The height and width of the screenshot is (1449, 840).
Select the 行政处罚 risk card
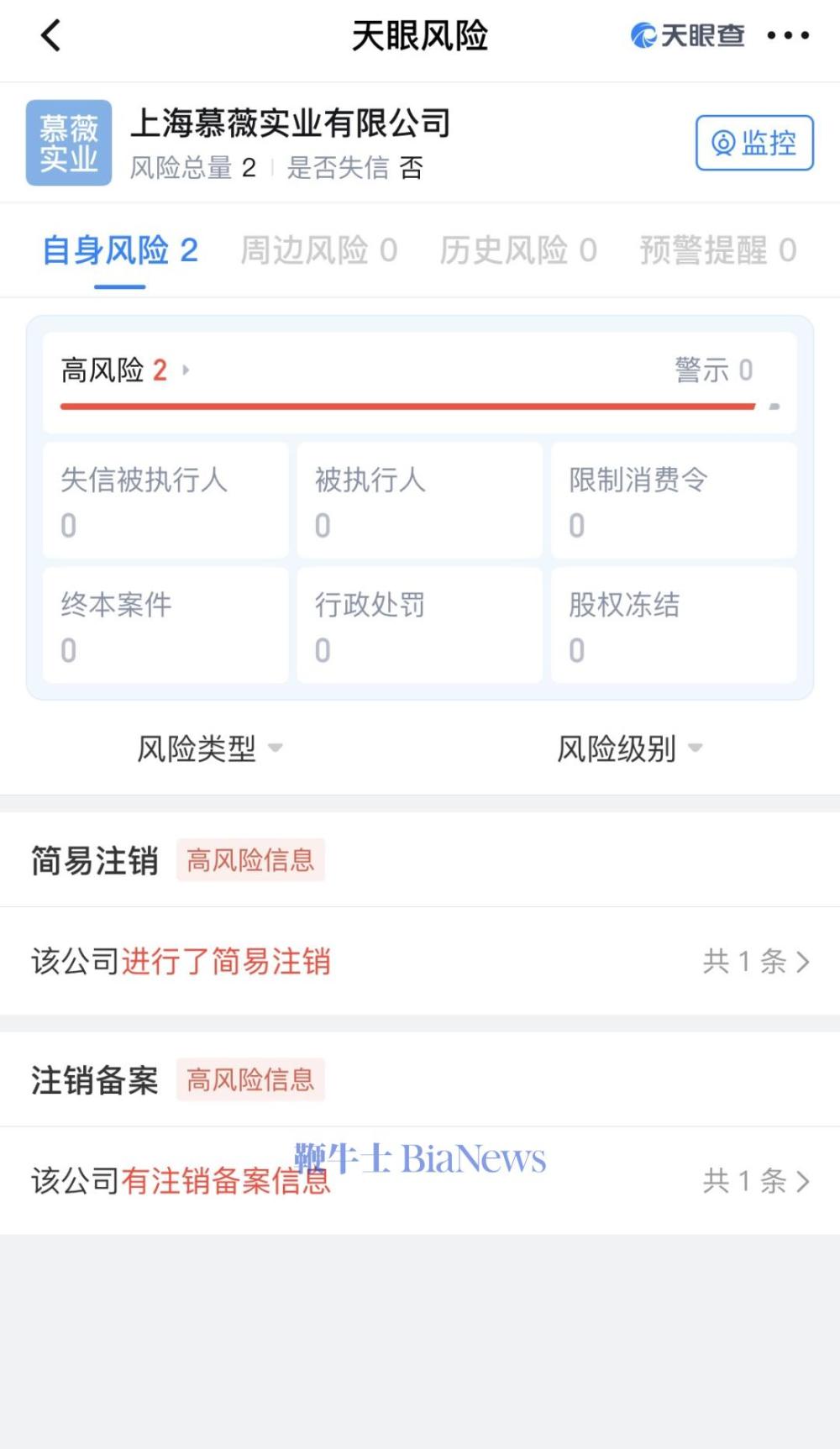click(x=419, y=625)
